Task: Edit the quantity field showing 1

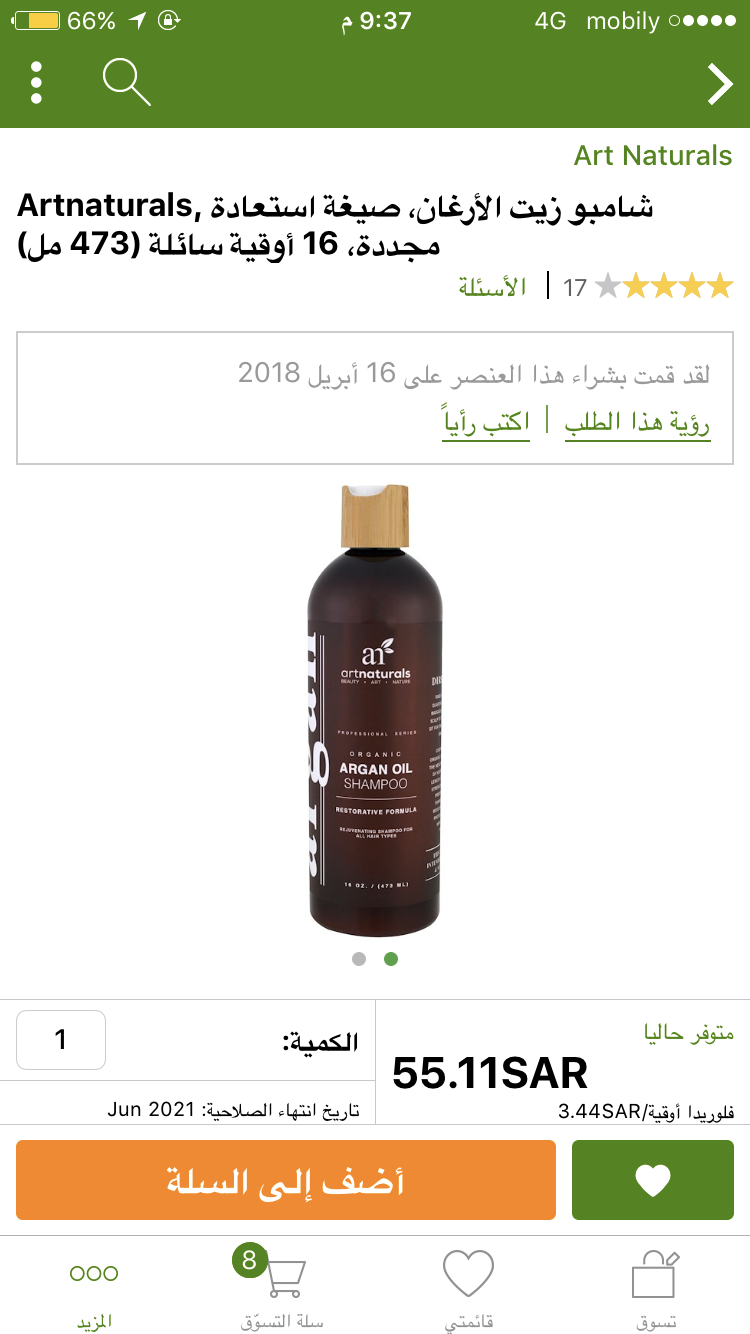Action: pos(61,1040)
